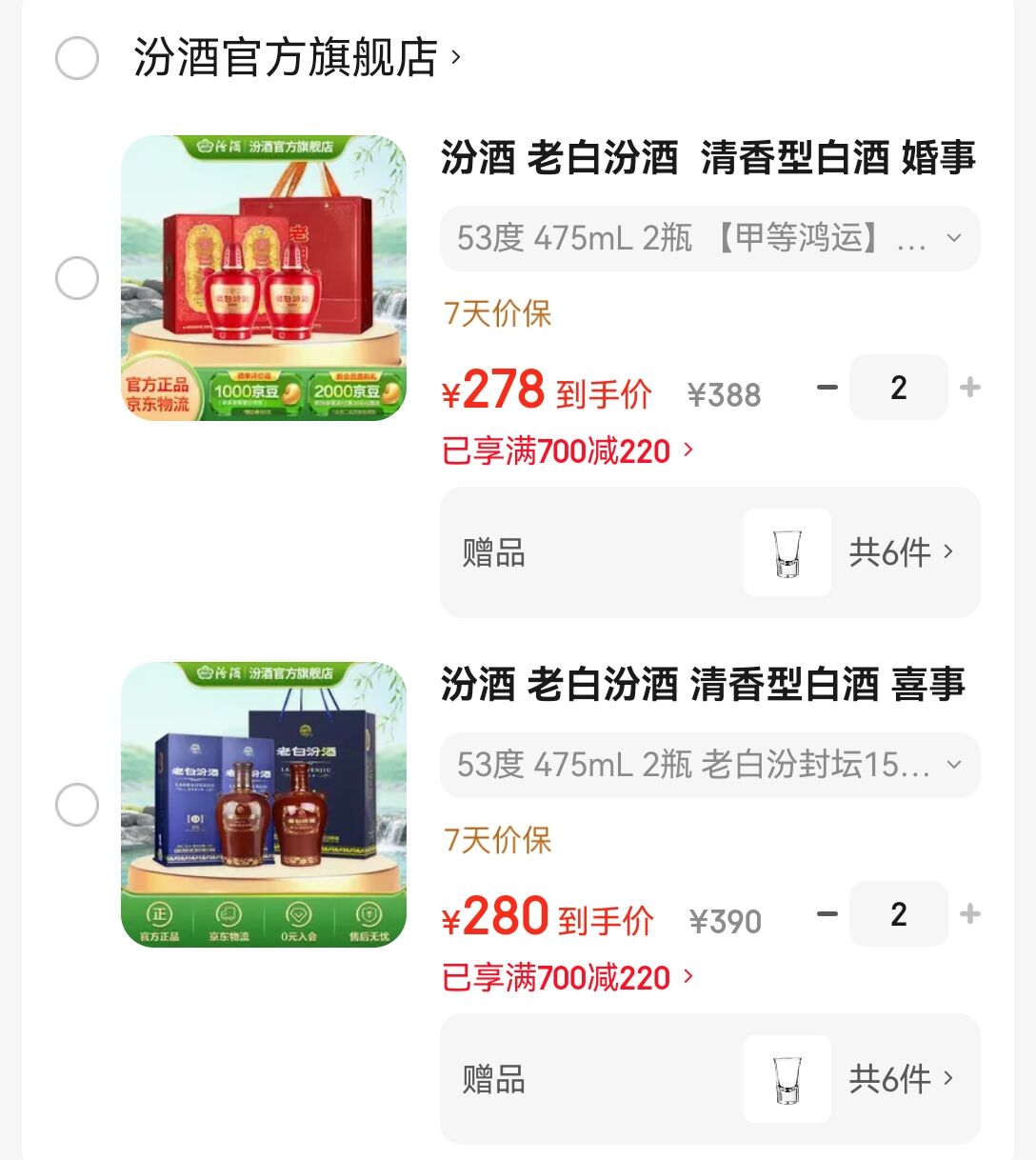Change the 【甲等鸿运】 specification dropdown
This screenshot has width=1036, height=1160.
pyautogui.click(x=709, y=238)
